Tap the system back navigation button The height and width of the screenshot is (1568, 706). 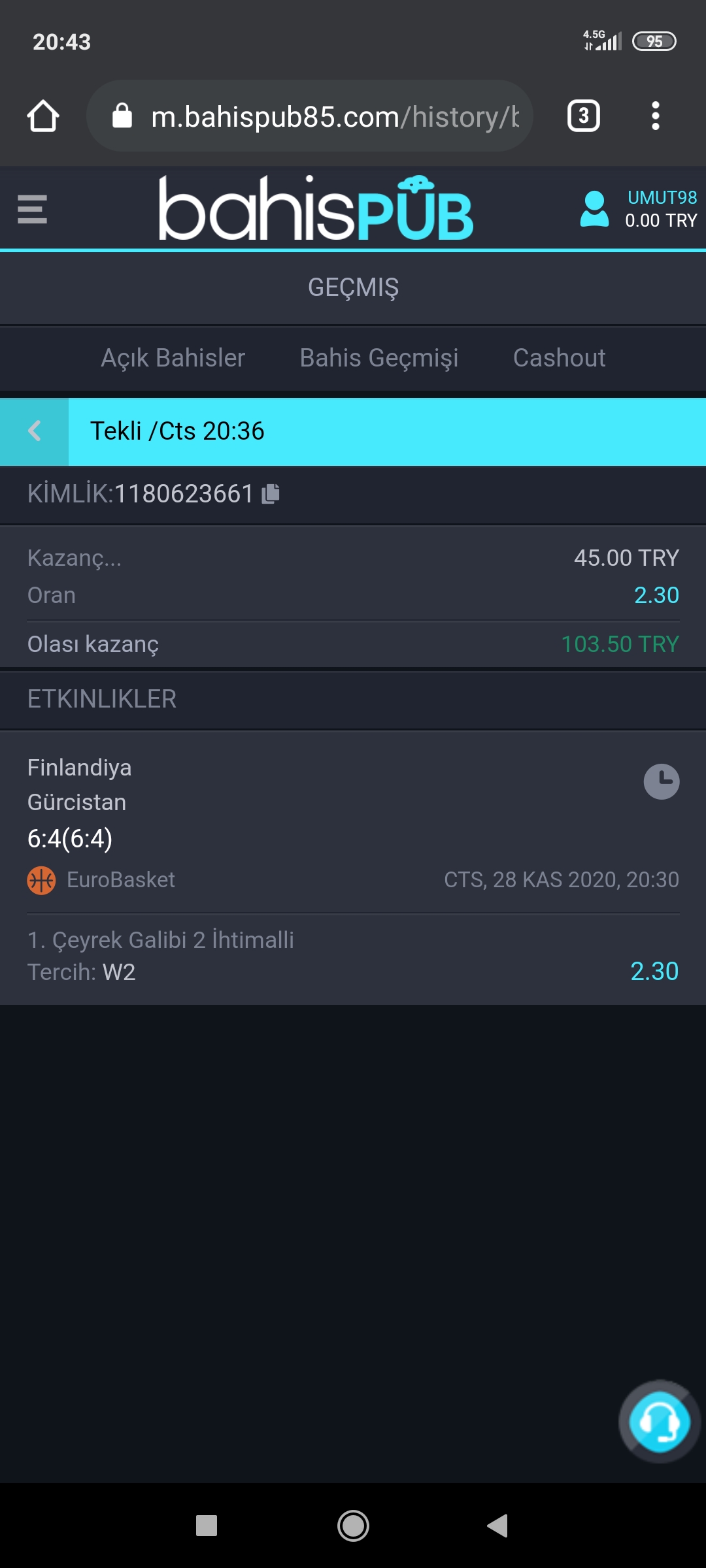tap(498, 1526)
